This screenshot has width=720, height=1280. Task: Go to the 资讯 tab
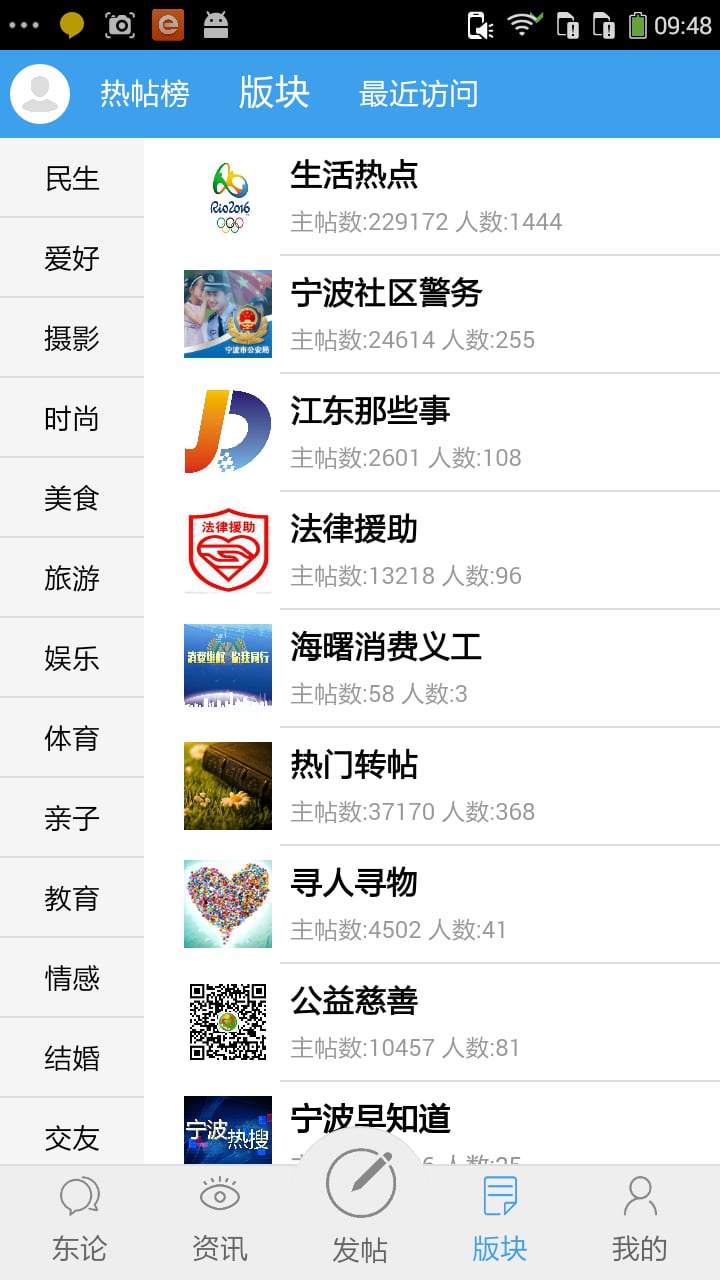click(x=220, y=1220)
